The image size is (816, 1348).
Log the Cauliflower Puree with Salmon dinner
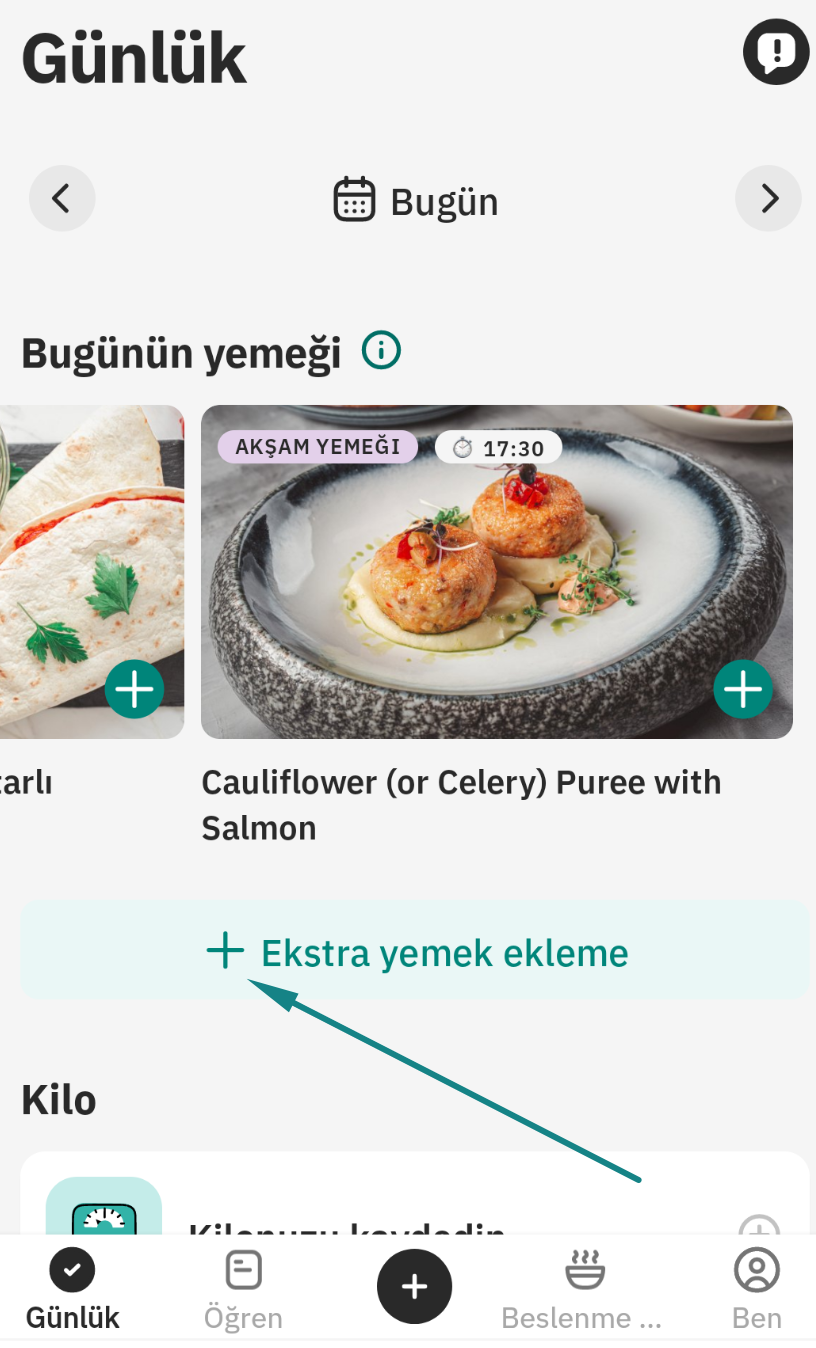tap(742, 689)
